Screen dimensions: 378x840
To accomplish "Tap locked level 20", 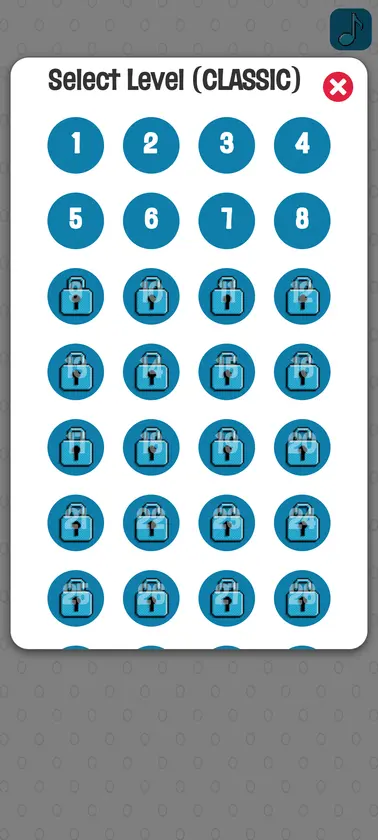I will 302,447.
